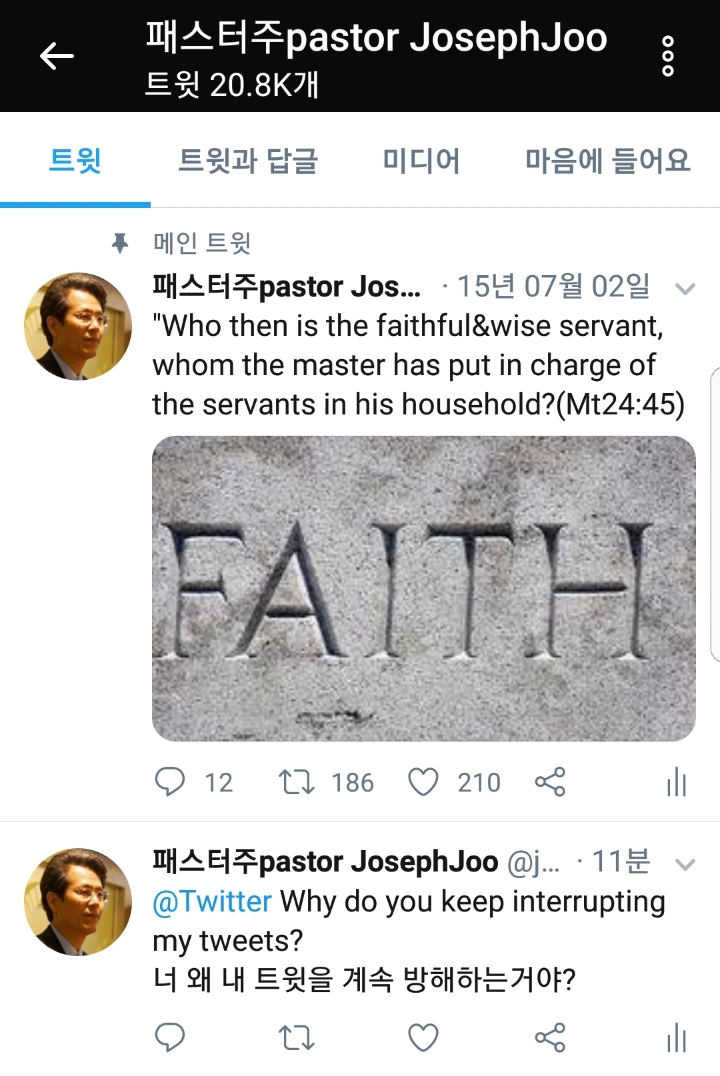This screenshot has height=1076, width=720.
Task: Like the 'interrupting my tweets' tweet
Action: (424, 1037)
